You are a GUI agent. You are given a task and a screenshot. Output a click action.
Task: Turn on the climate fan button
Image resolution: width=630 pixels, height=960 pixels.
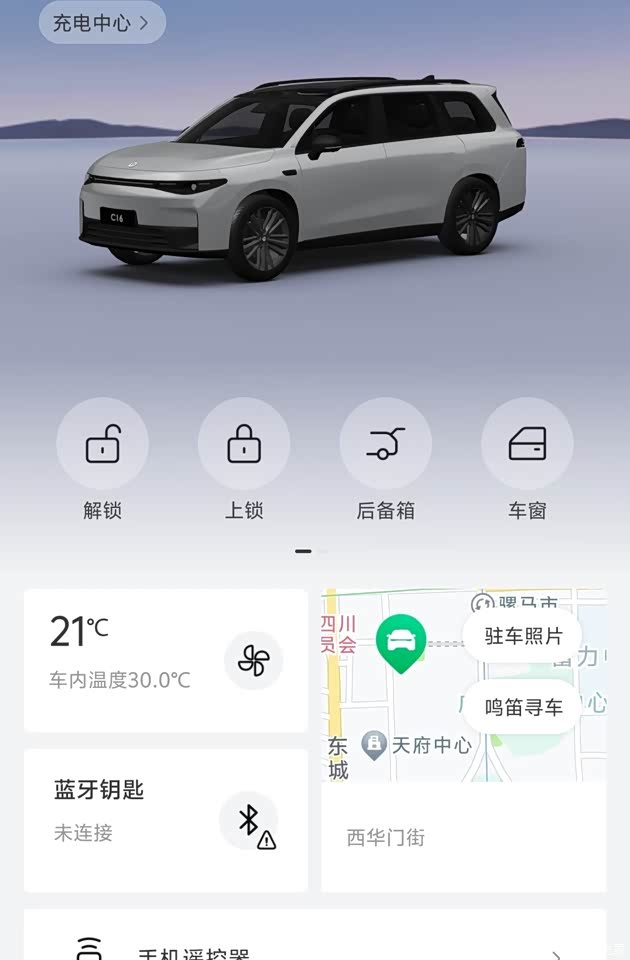(x=253, y=661)
